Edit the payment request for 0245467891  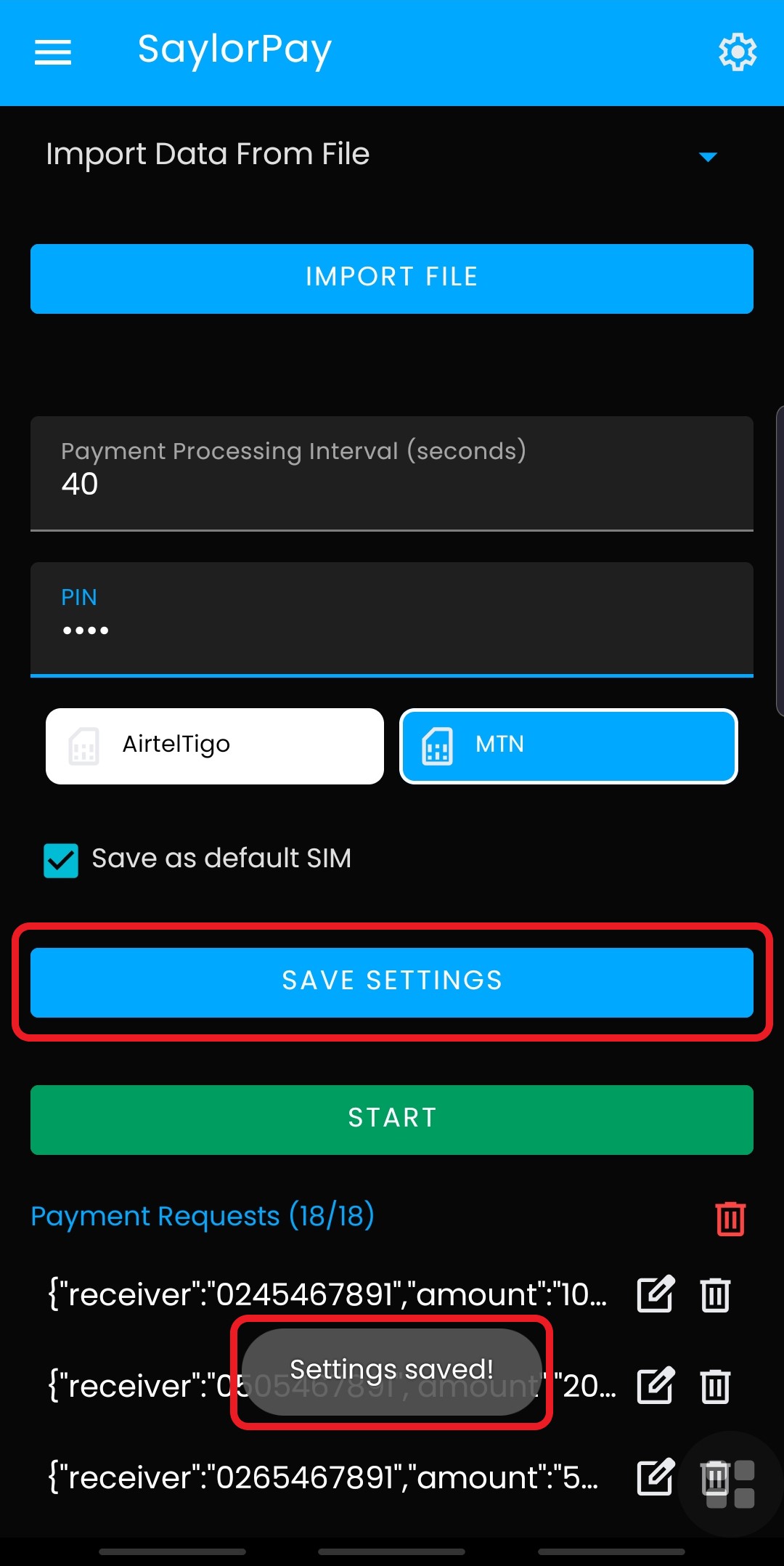(x=656, y=1294)
